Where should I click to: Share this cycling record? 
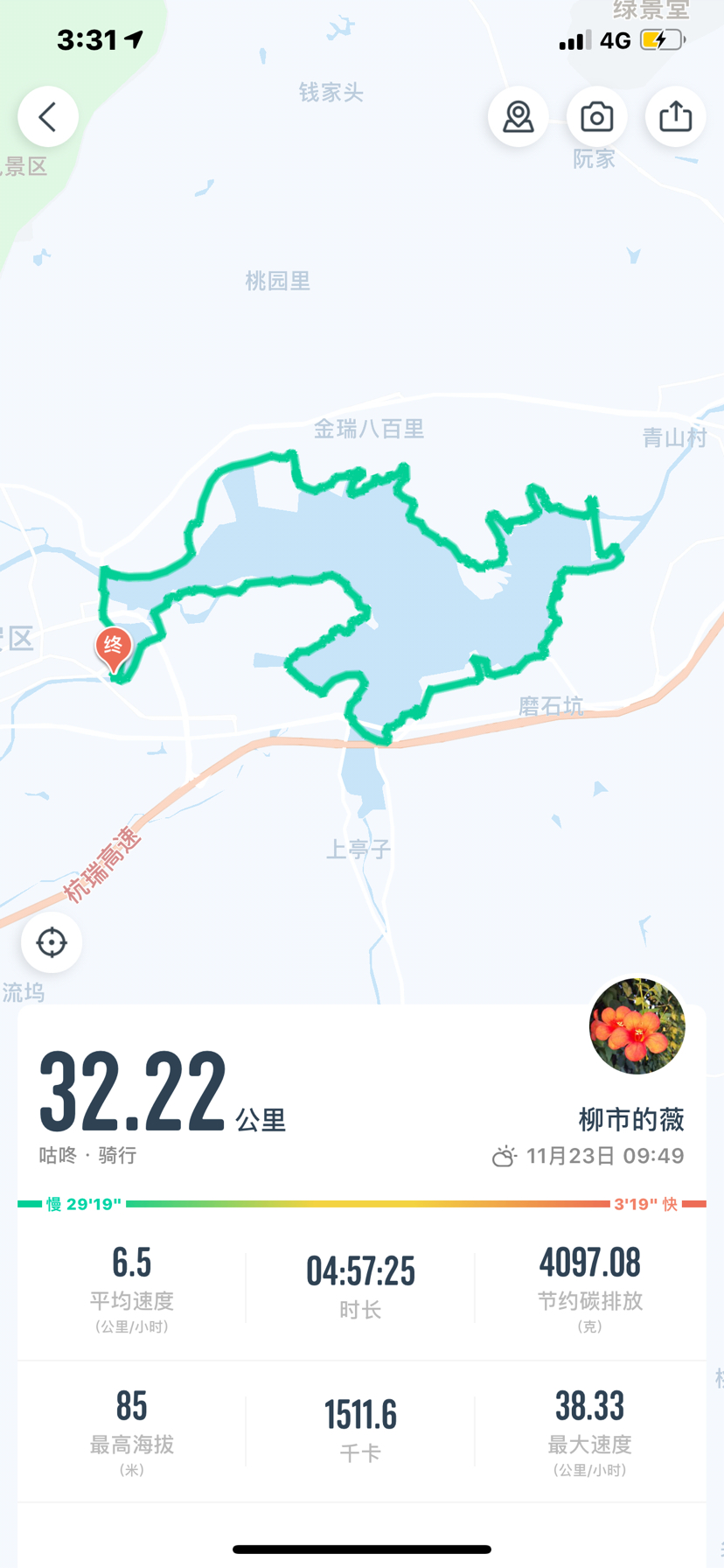pos(675,116)
